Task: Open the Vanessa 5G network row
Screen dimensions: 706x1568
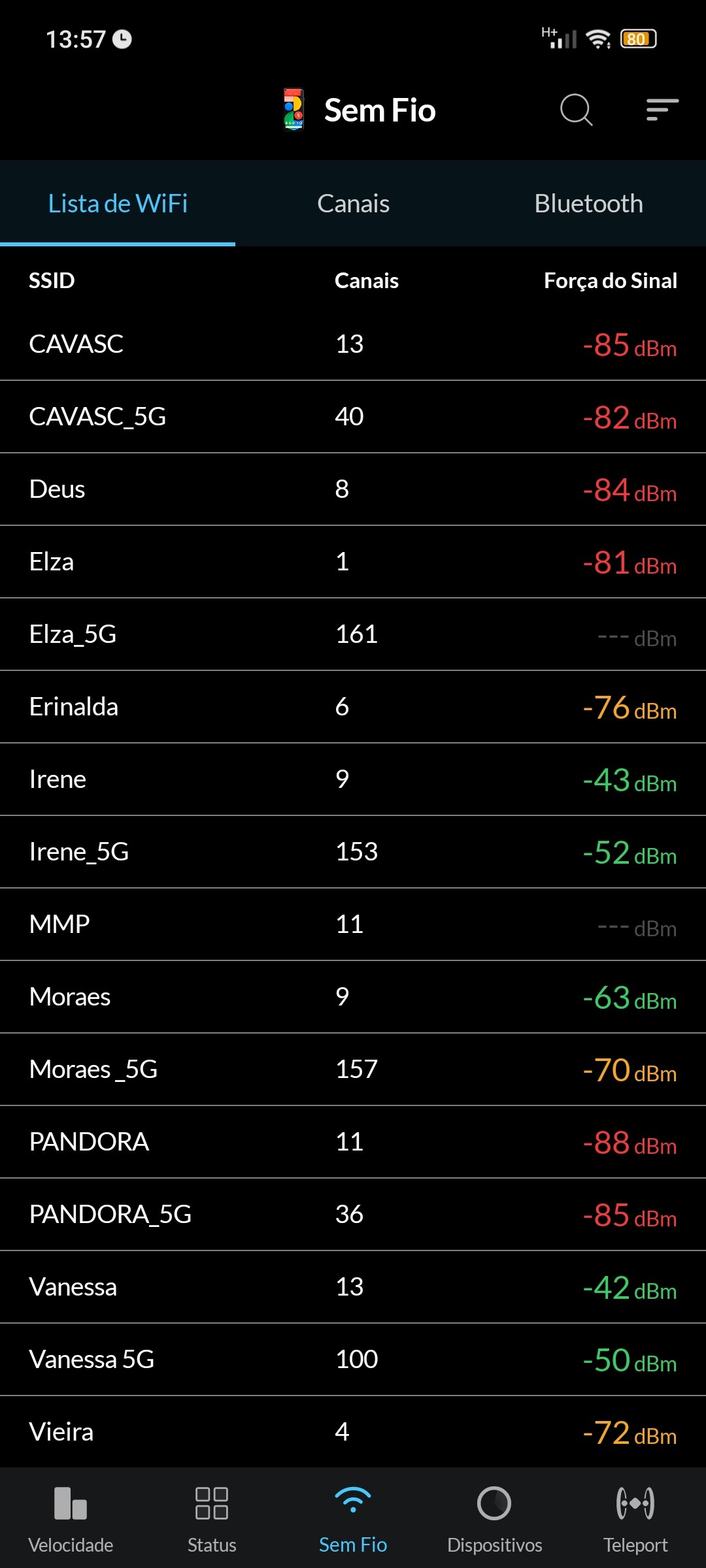Action: 353,1360
